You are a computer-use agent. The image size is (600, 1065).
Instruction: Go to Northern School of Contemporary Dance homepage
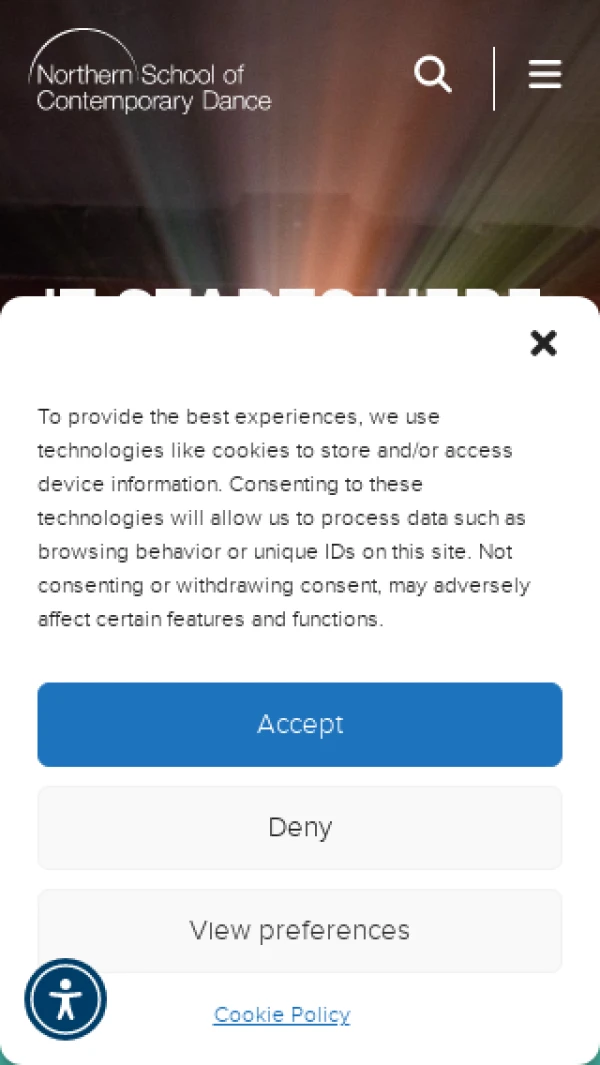(150, 75)
